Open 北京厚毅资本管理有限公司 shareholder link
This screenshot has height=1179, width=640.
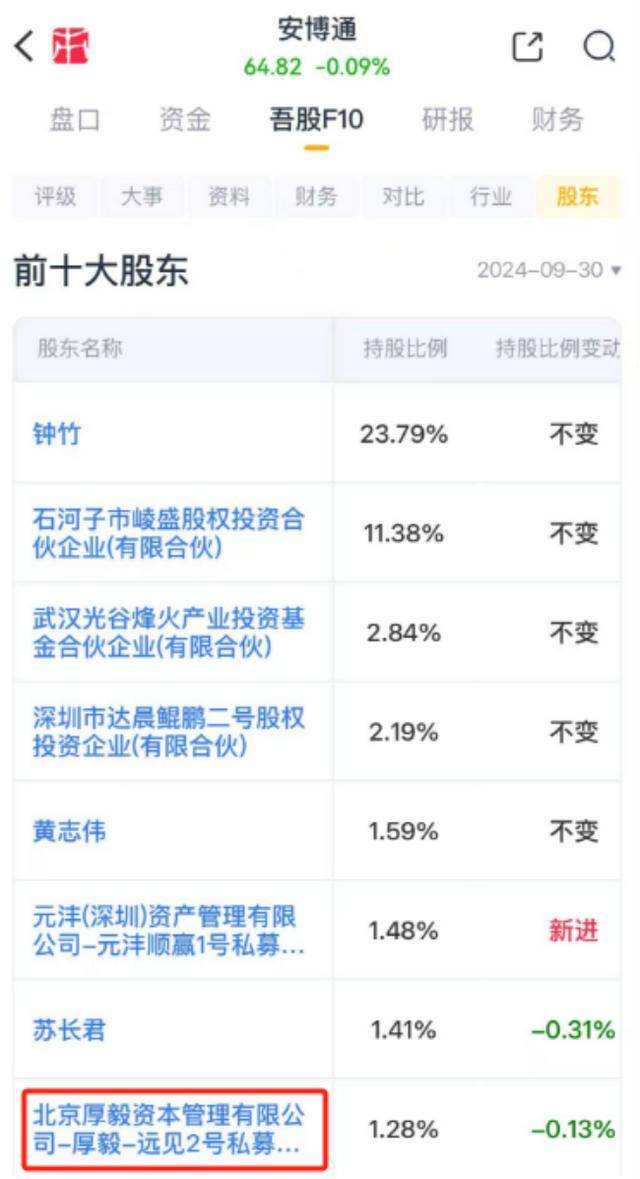168,1129
